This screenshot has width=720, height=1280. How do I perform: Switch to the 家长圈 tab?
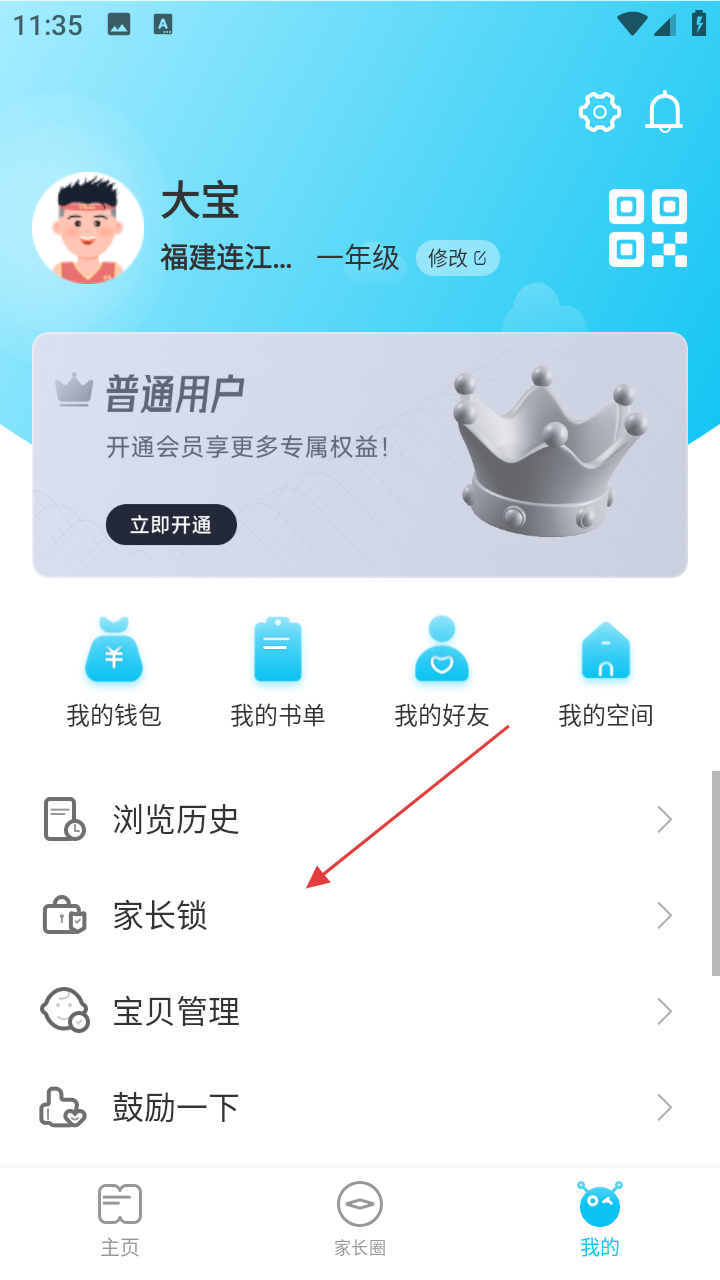[x=360, y=1220]
